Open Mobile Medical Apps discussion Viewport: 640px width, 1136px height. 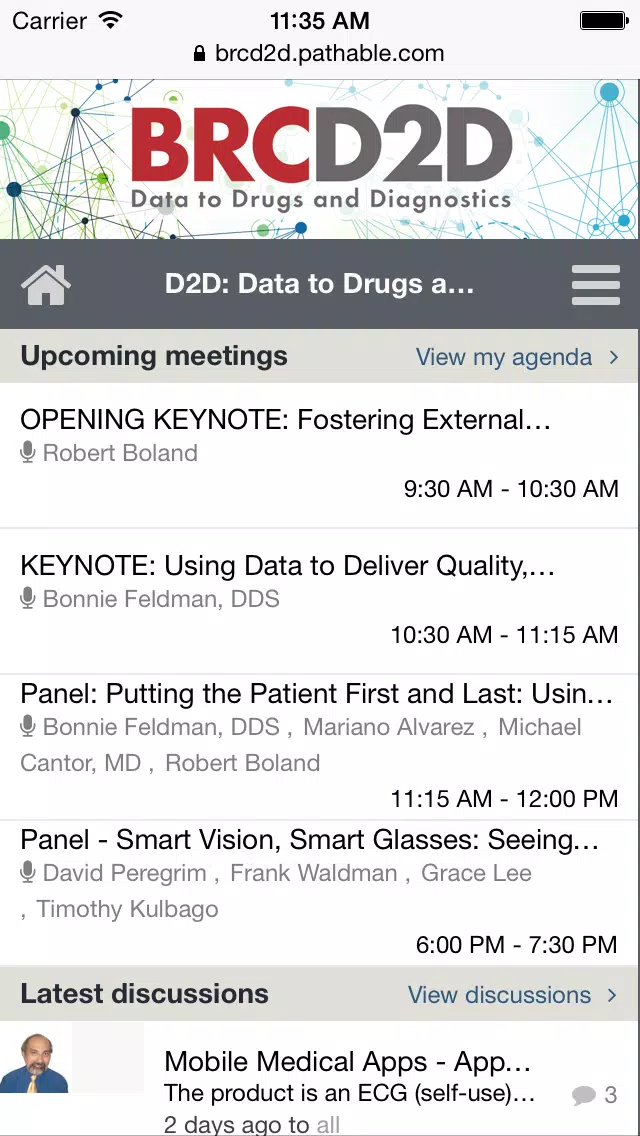click(320, 1079)
